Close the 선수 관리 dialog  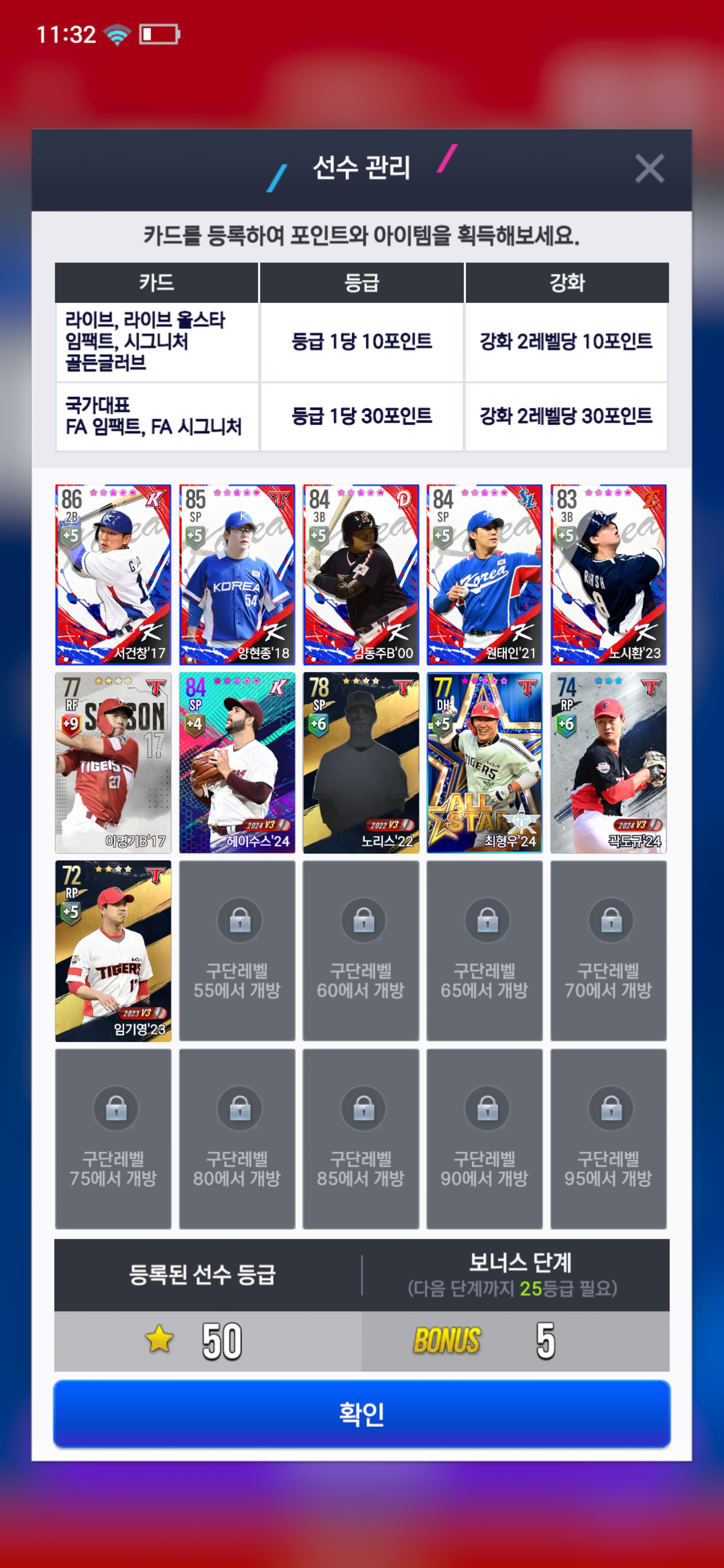coord(649,168)
